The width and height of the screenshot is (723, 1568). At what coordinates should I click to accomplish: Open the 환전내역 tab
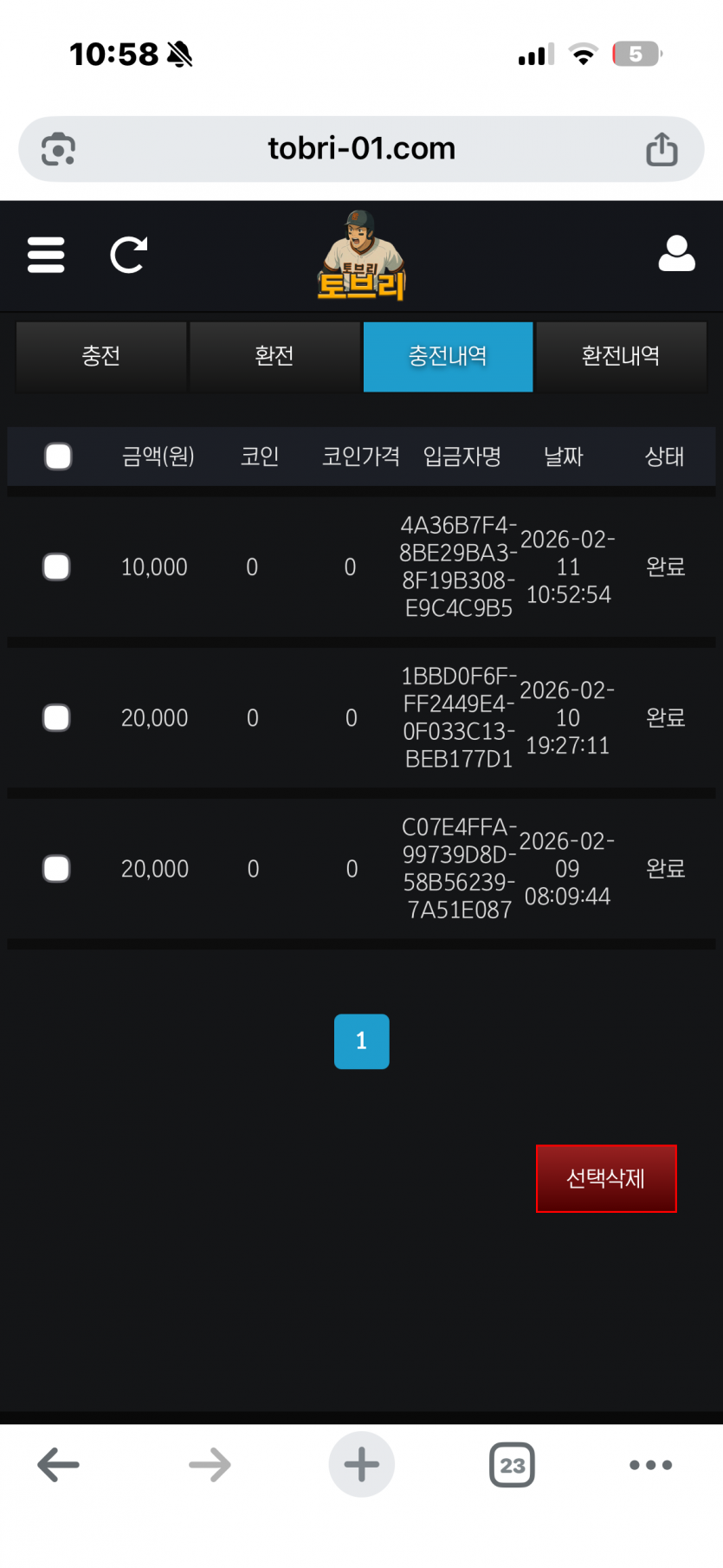point(621,356)
